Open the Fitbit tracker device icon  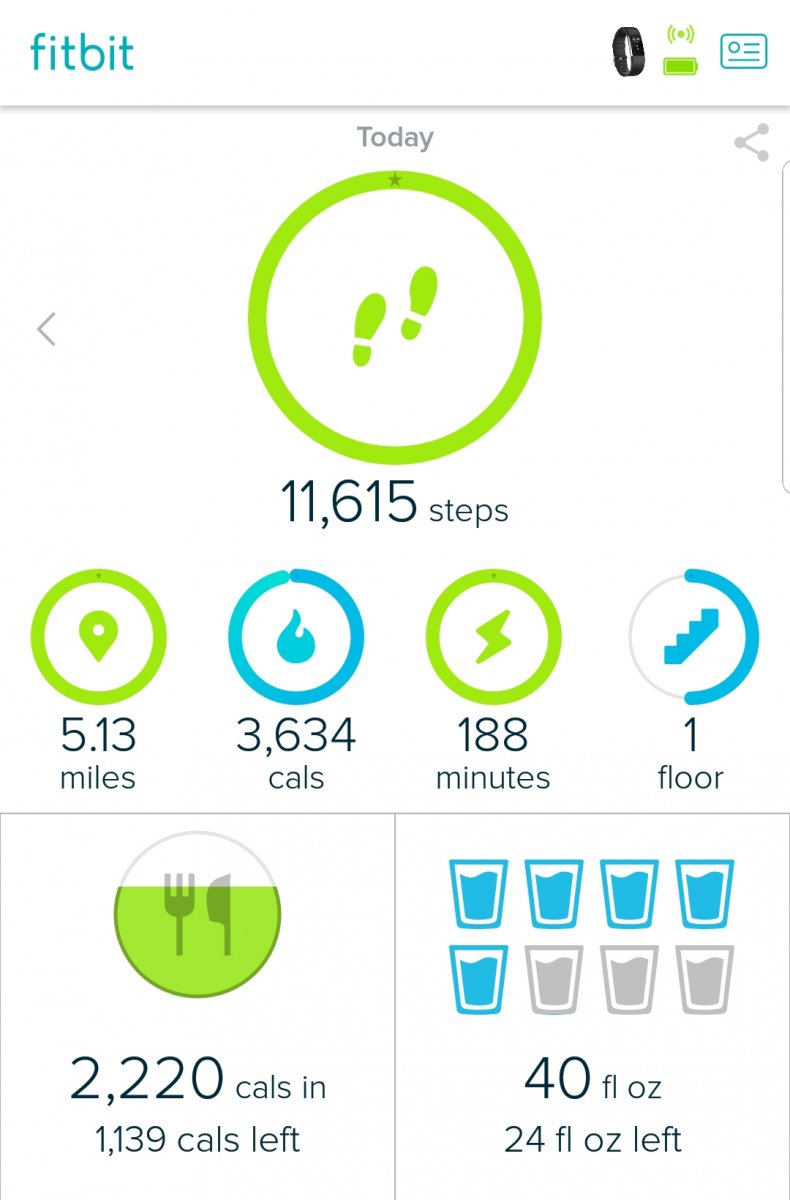pos(628,52)
